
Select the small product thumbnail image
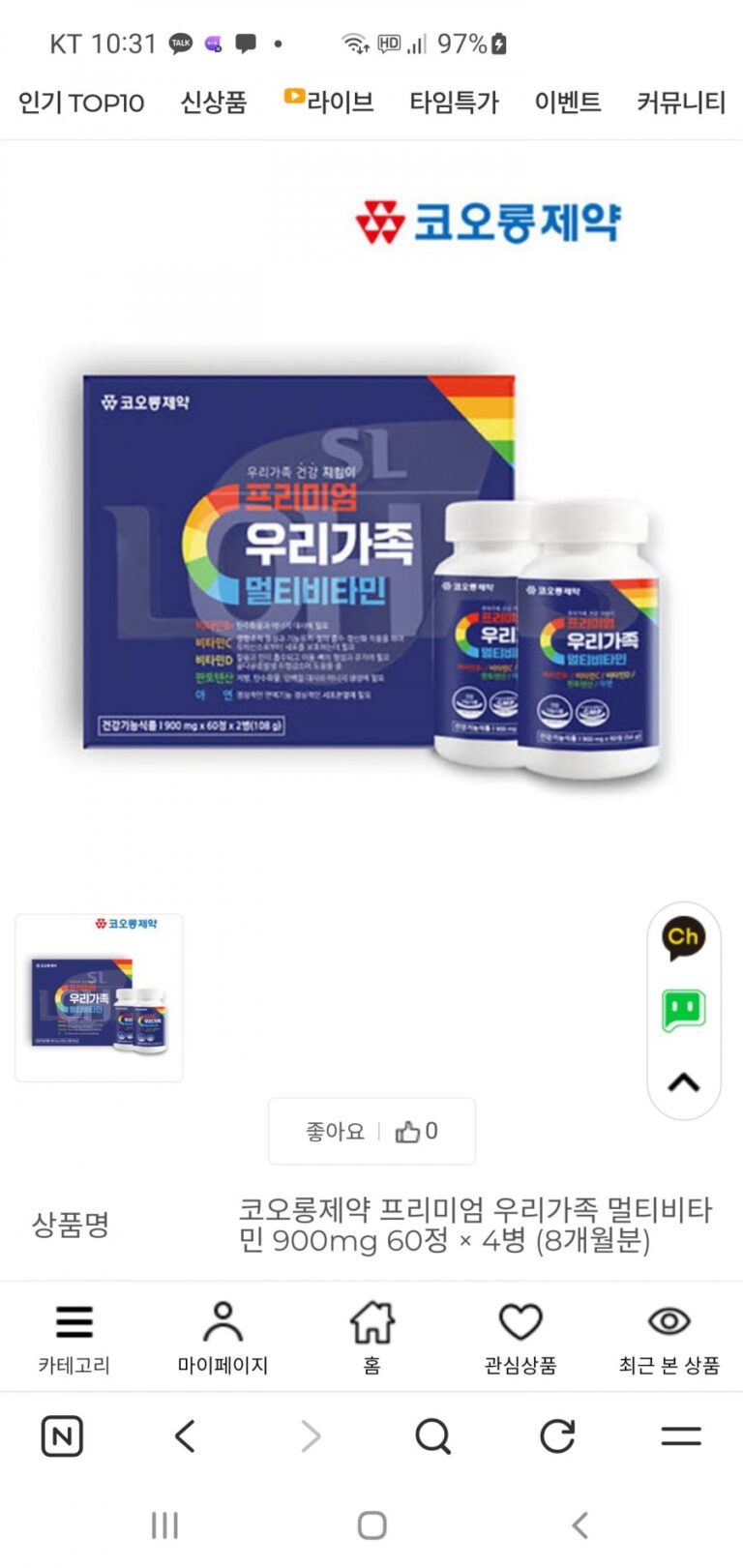click(x=99, y=997)
